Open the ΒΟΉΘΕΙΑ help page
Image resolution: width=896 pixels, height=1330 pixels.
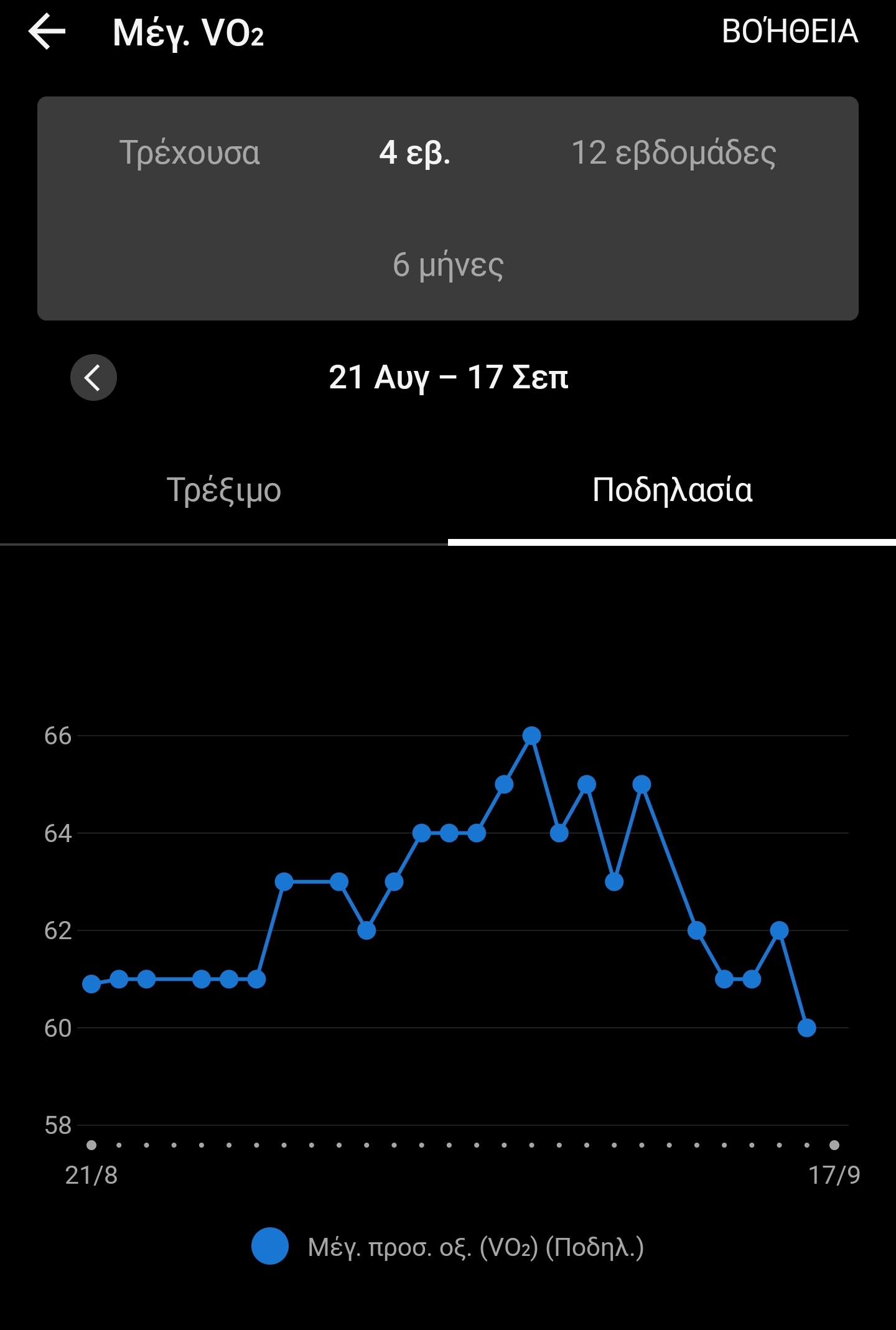790,32
